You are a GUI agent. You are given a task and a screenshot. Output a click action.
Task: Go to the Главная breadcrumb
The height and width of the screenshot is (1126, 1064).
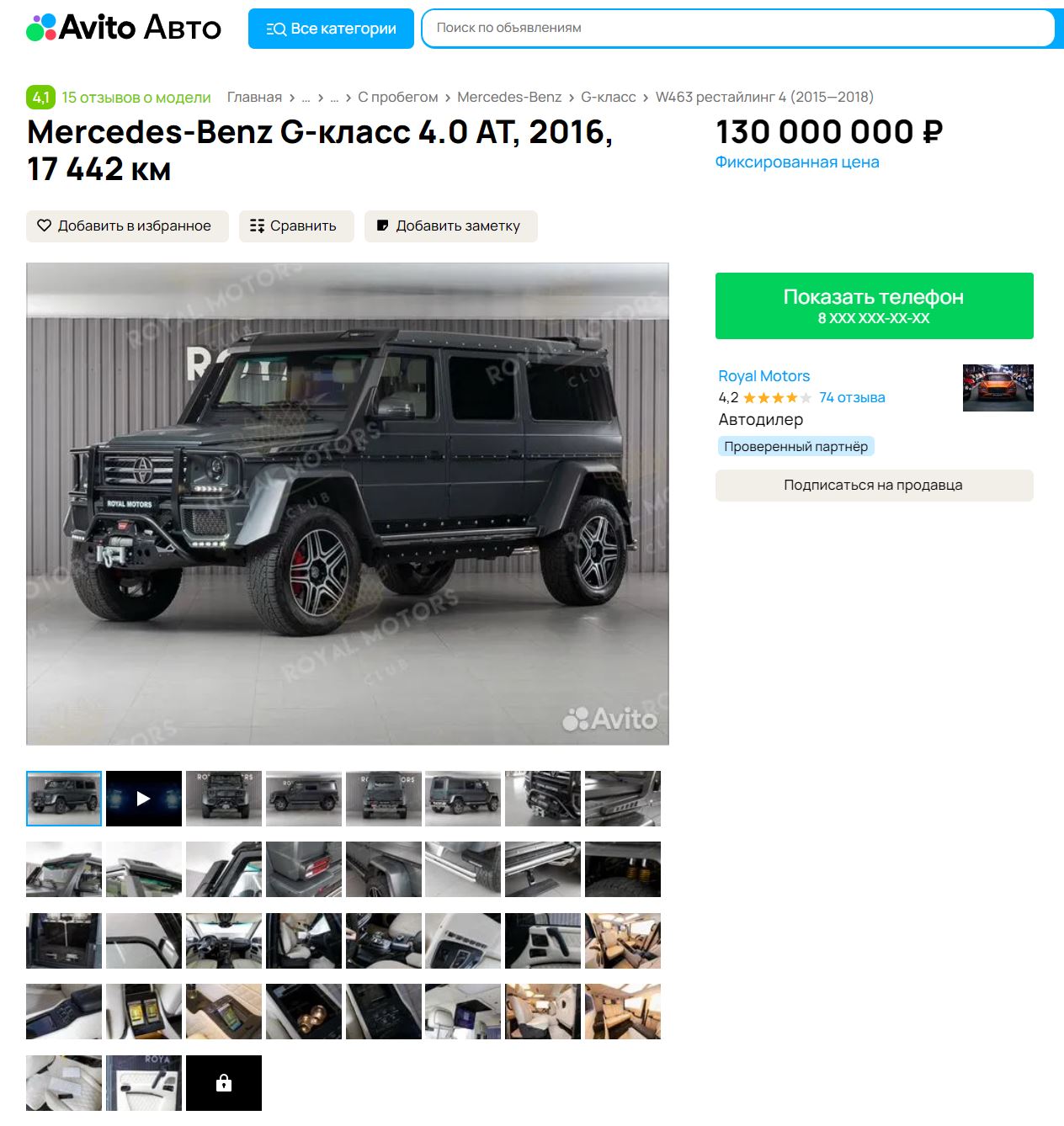tap(254, 98)
